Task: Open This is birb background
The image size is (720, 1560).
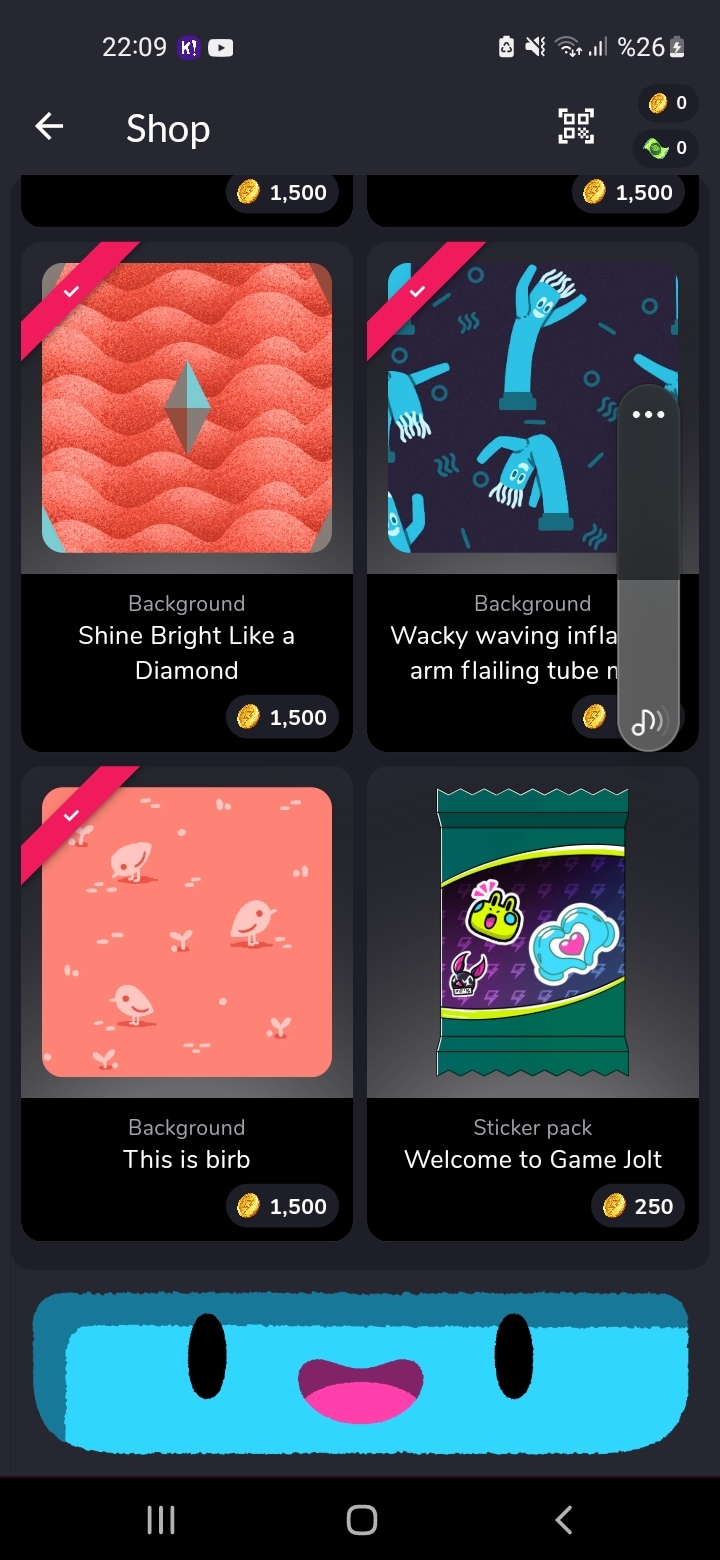Action: click(x=187, y=1004)
